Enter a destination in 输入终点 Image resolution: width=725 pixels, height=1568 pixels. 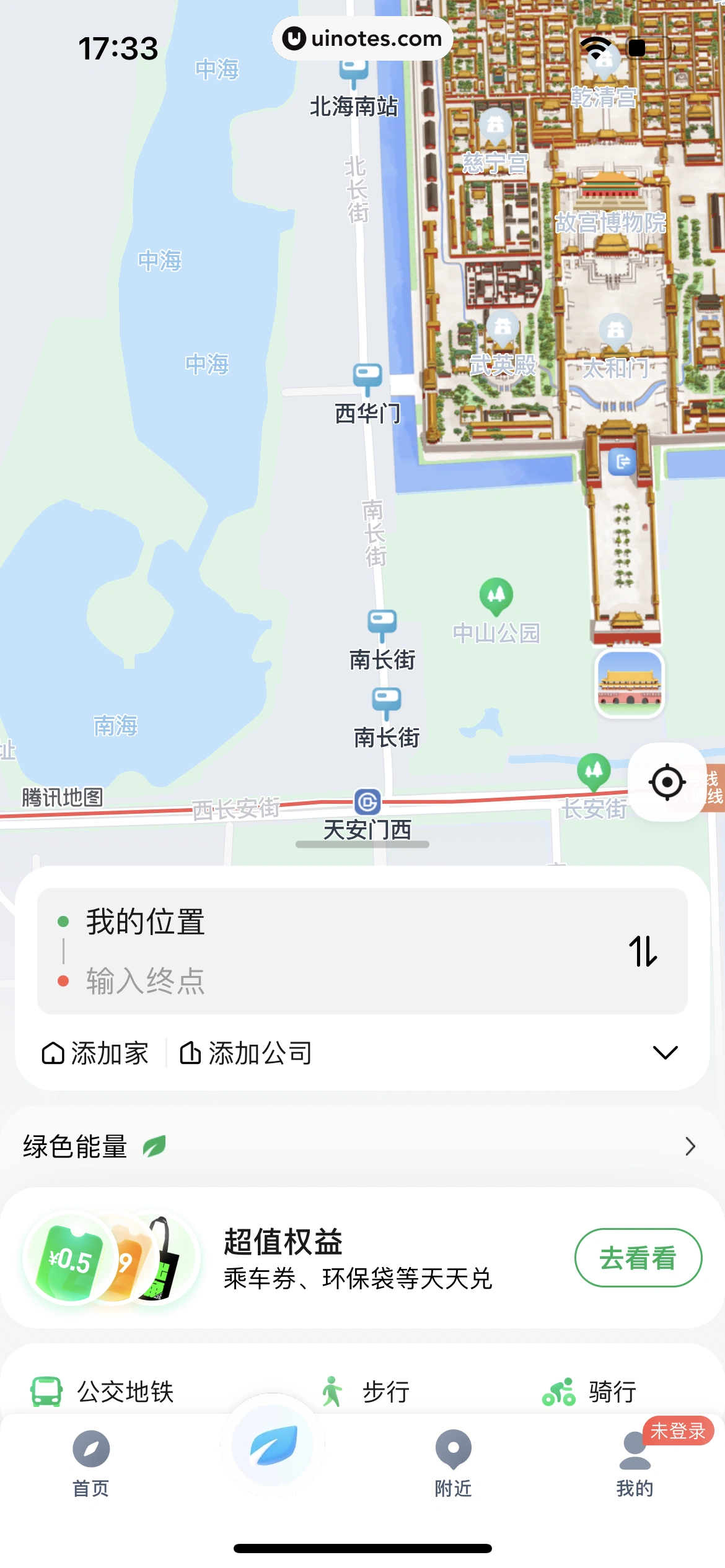[146, 981]
